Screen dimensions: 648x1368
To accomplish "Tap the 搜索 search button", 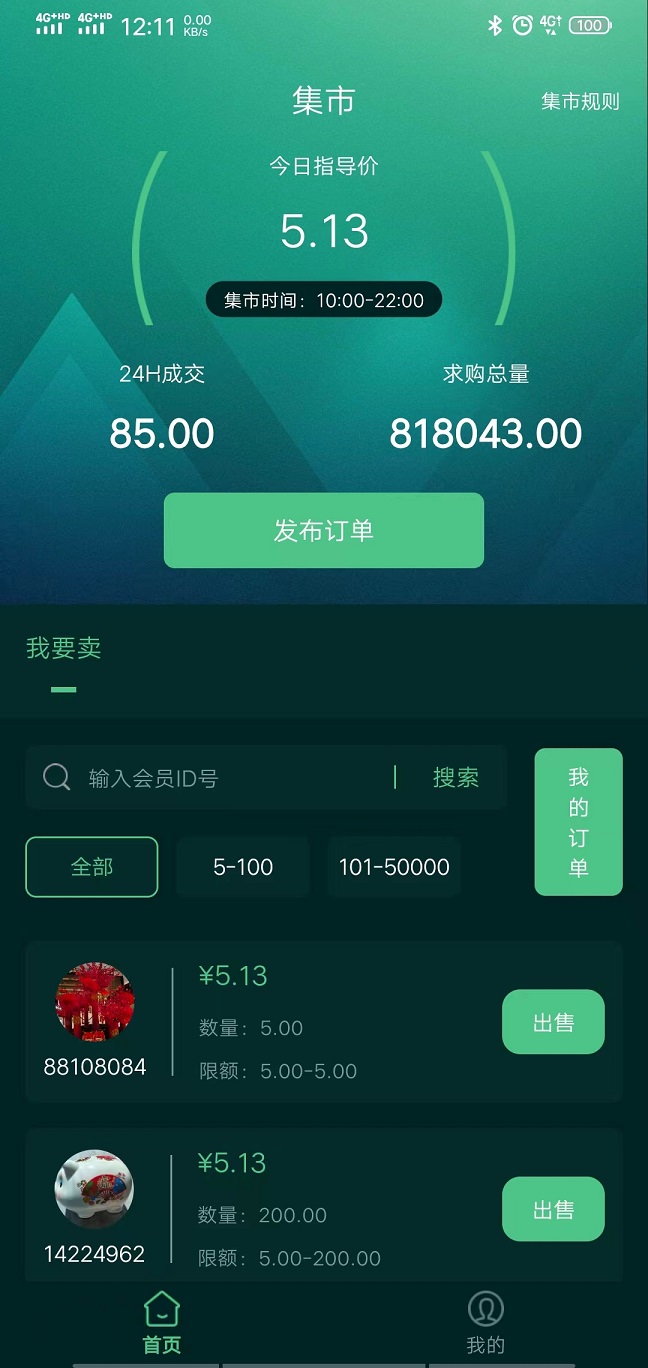I will coord(455,778).
